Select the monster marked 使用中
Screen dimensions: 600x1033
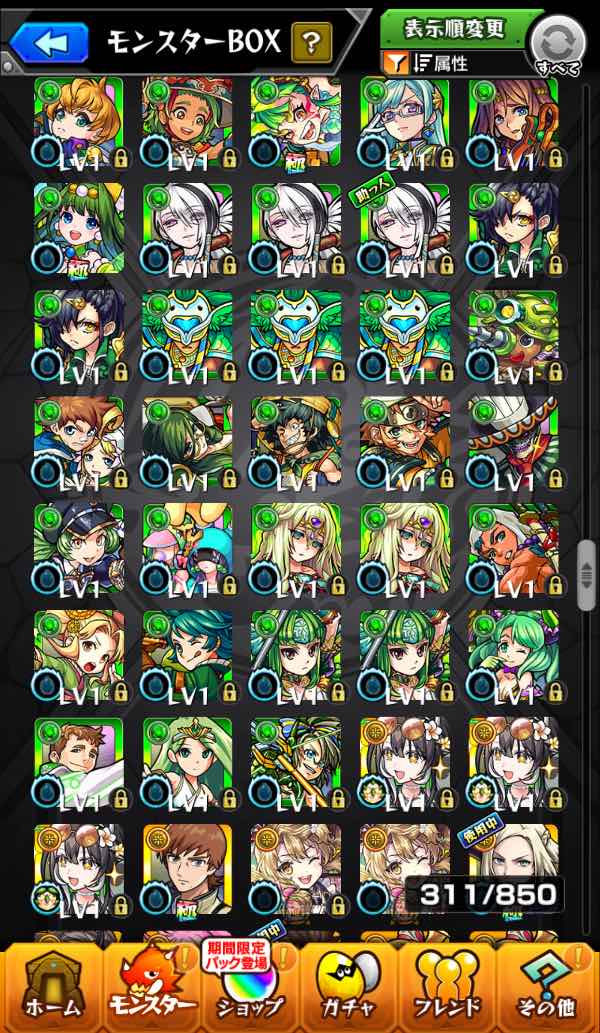click(513, 862)
